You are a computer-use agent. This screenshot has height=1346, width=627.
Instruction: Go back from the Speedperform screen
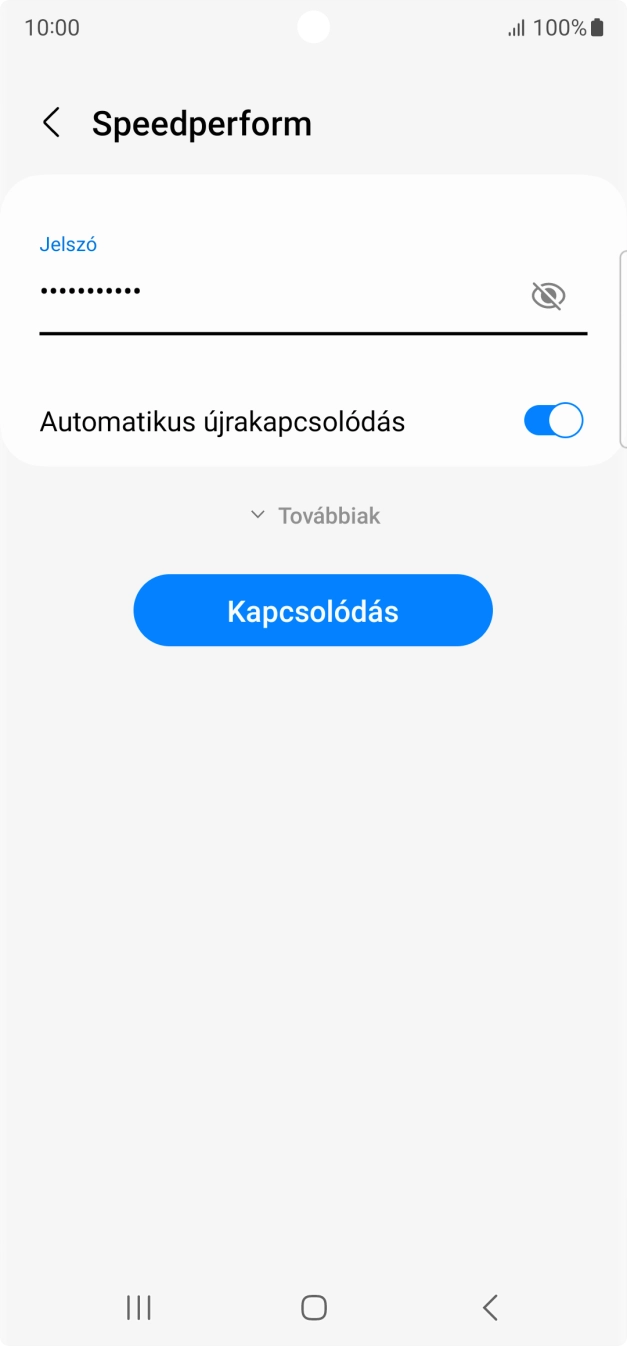51,123
